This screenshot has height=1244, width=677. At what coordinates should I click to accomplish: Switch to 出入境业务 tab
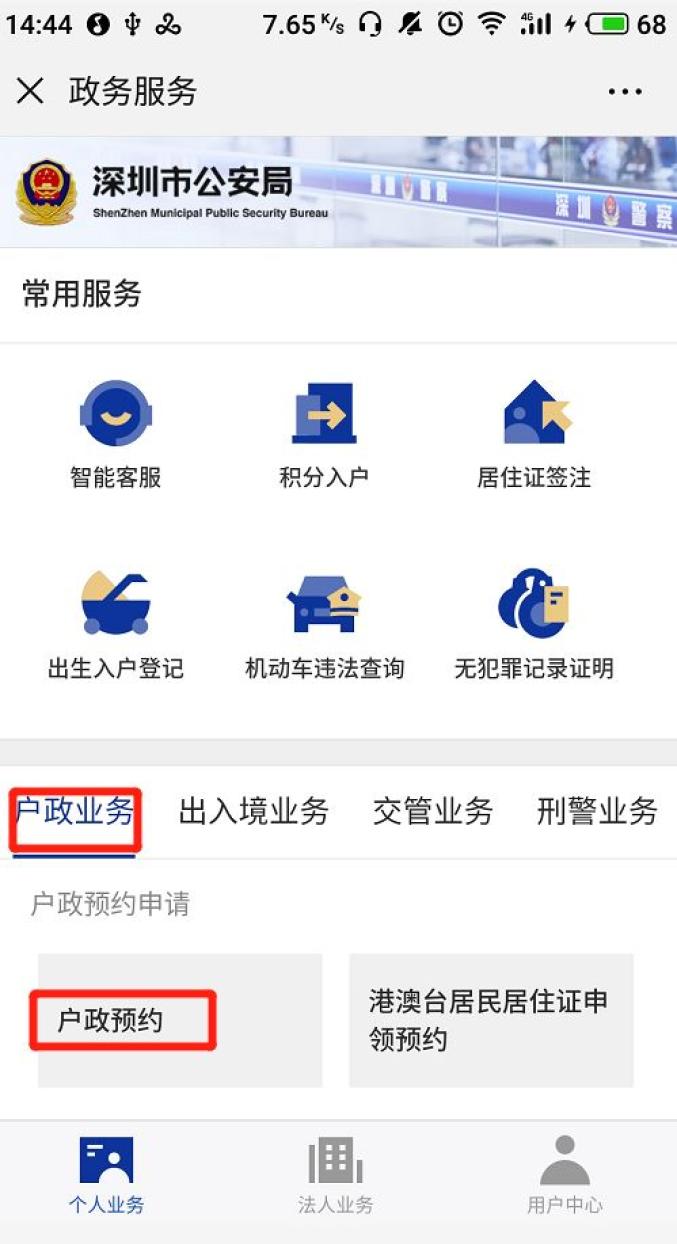coord(254,812)
